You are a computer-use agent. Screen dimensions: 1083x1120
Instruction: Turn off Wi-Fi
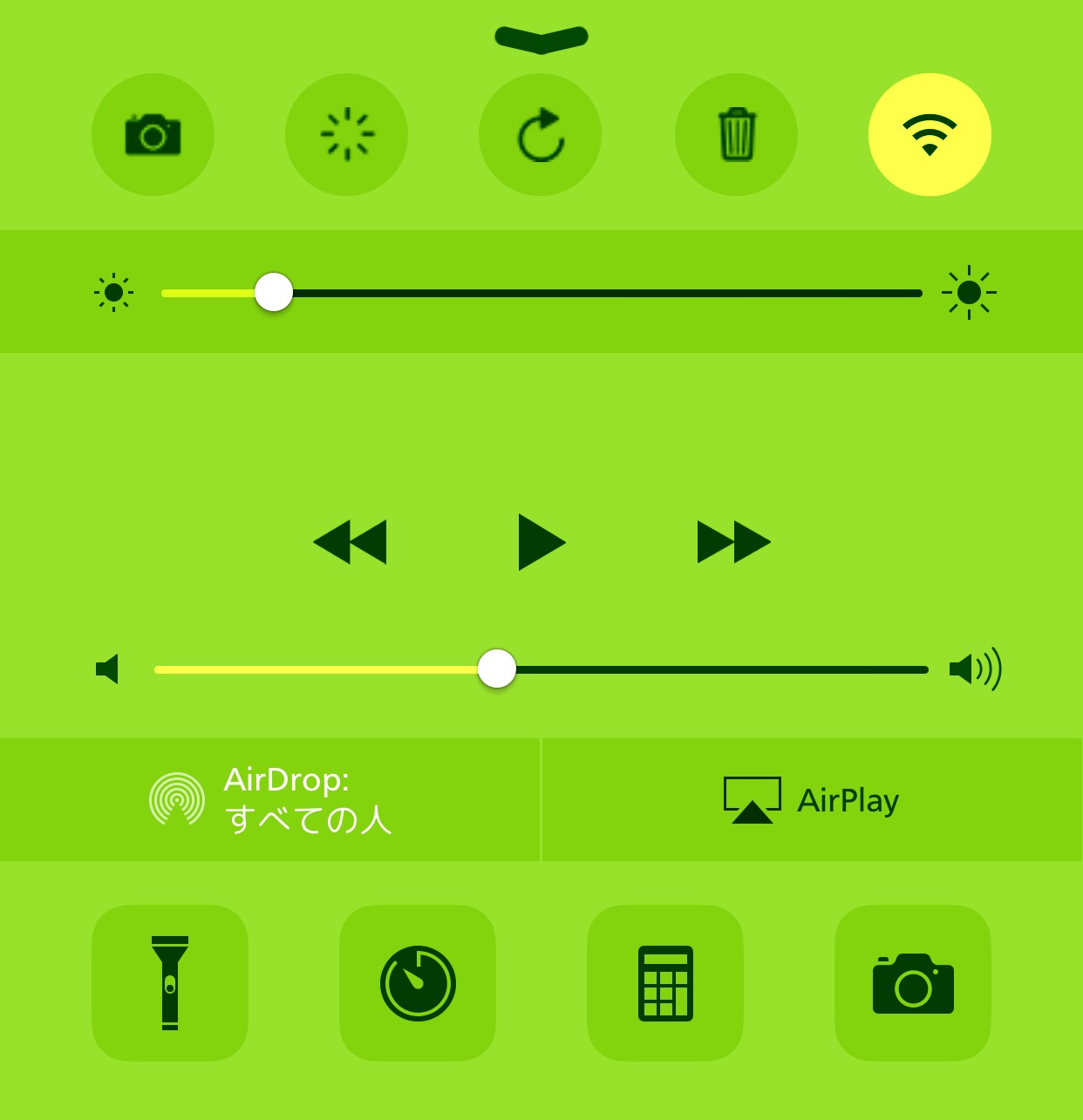click(x=930, y=134)
